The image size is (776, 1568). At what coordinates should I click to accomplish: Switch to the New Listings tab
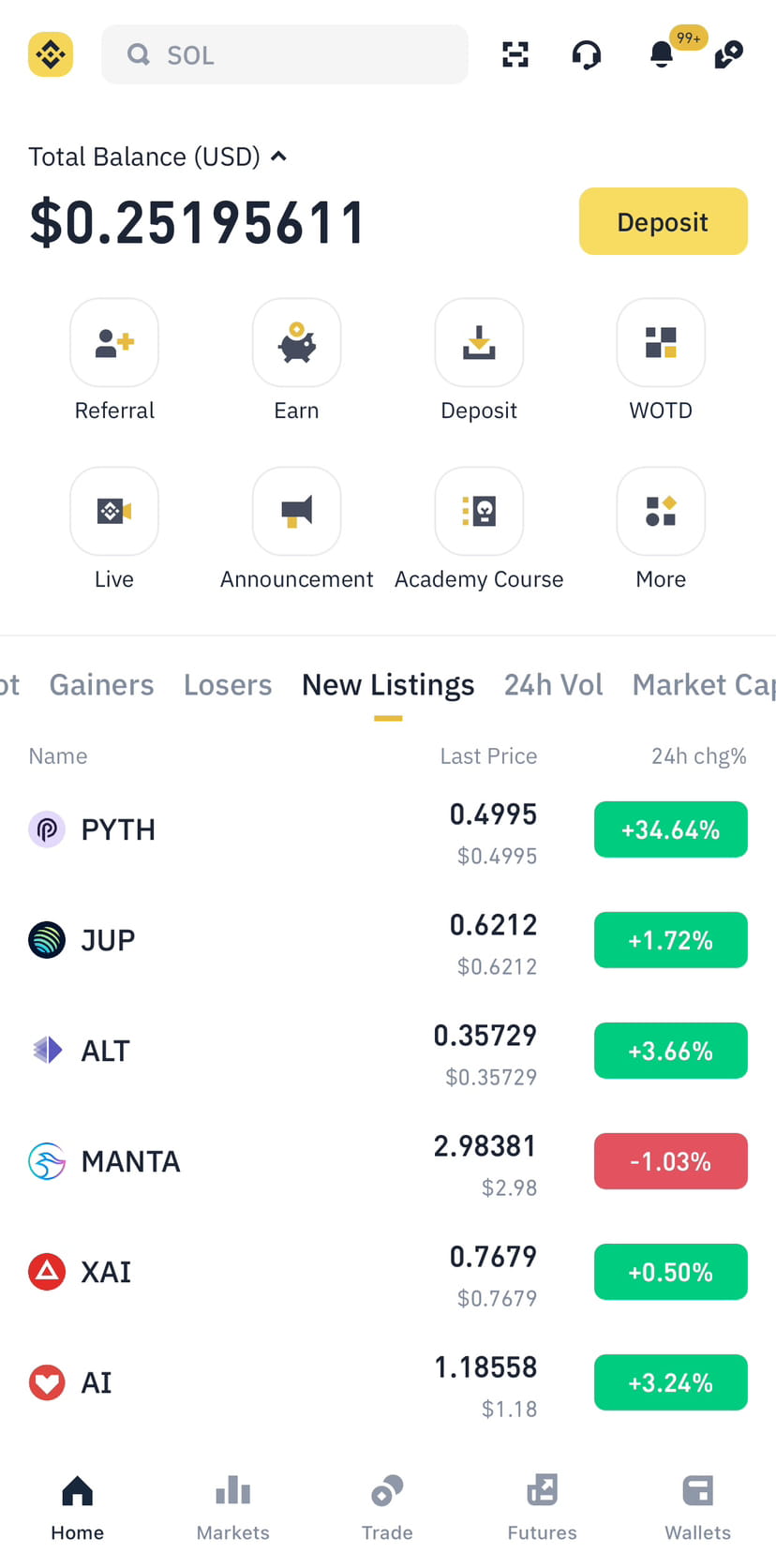(x=388, y=685)
